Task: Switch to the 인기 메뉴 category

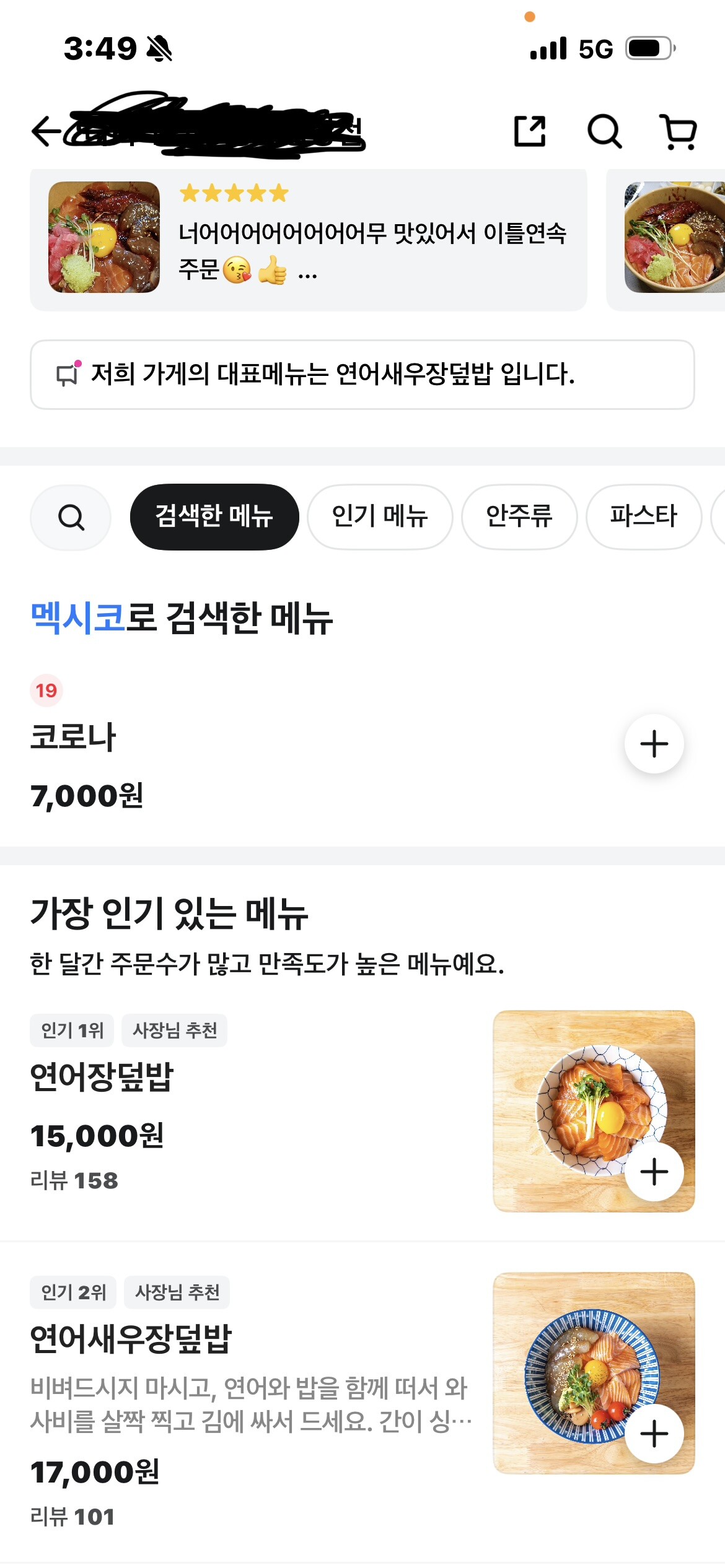Action: click(380, 517)
